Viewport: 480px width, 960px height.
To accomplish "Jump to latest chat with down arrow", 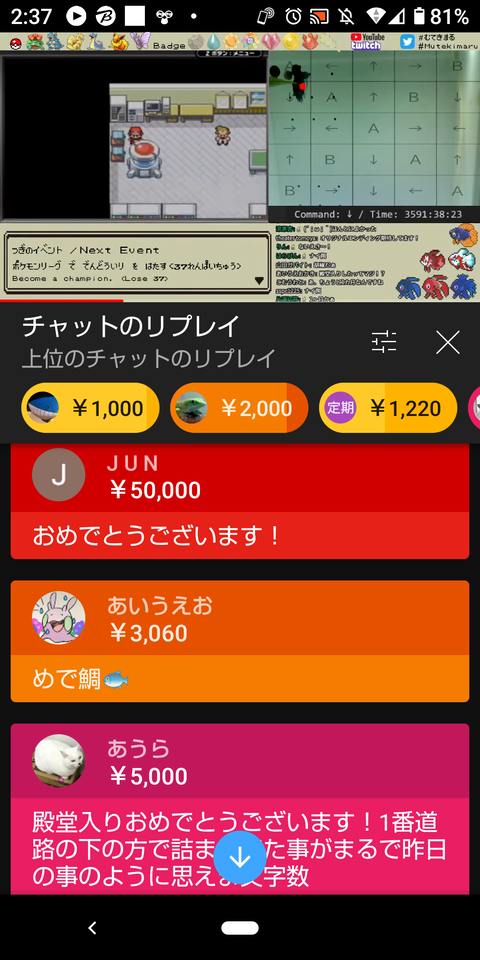I will 240,857.
